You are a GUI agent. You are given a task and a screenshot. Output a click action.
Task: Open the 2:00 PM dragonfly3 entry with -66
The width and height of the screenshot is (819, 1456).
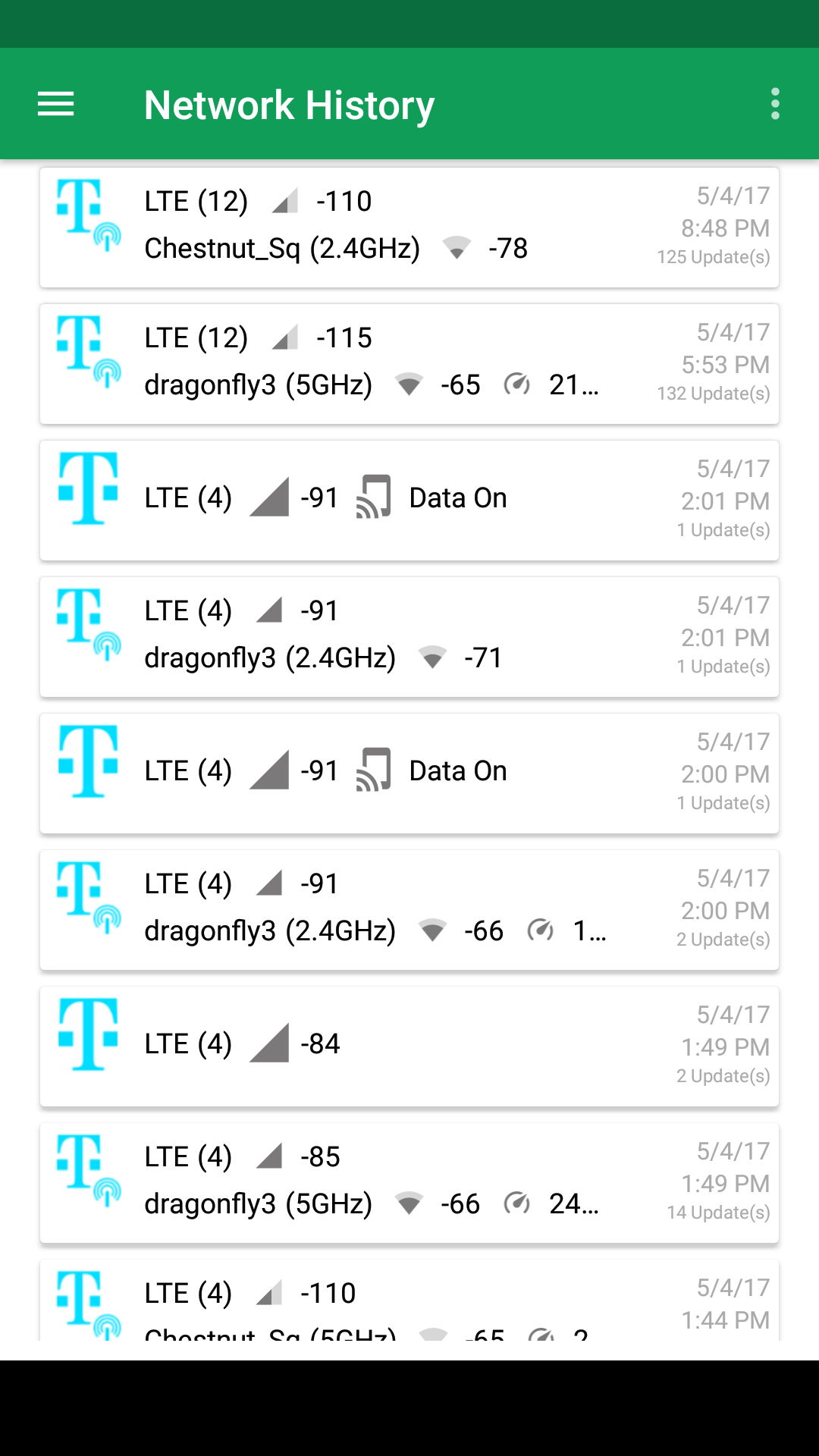[x=409, y=910]
